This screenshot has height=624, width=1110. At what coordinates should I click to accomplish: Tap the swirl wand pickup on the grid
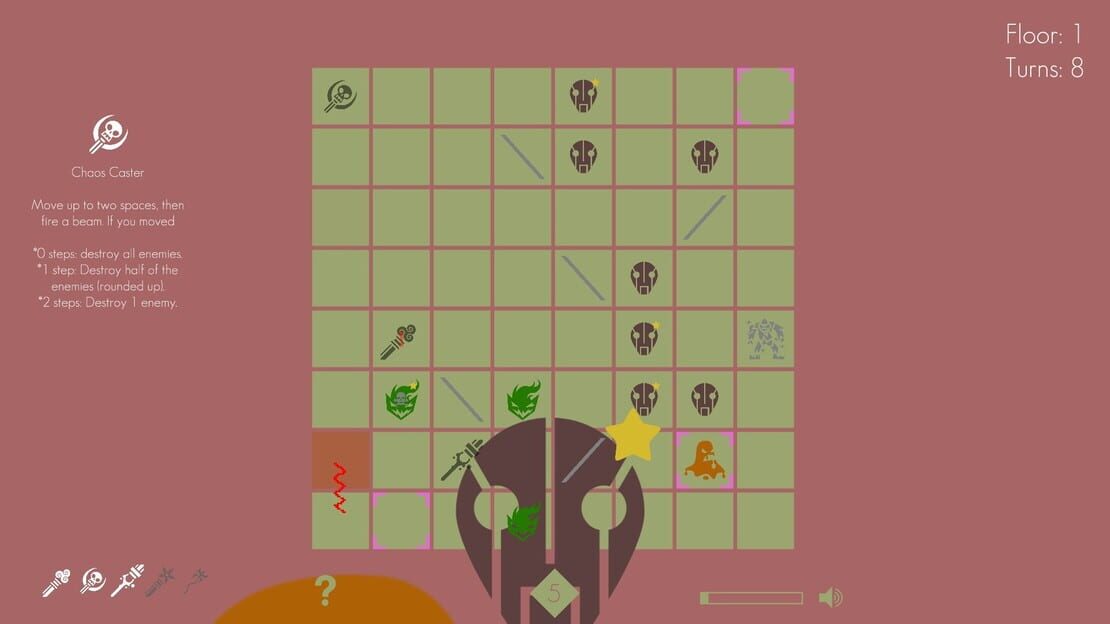[x=399, y=341]
